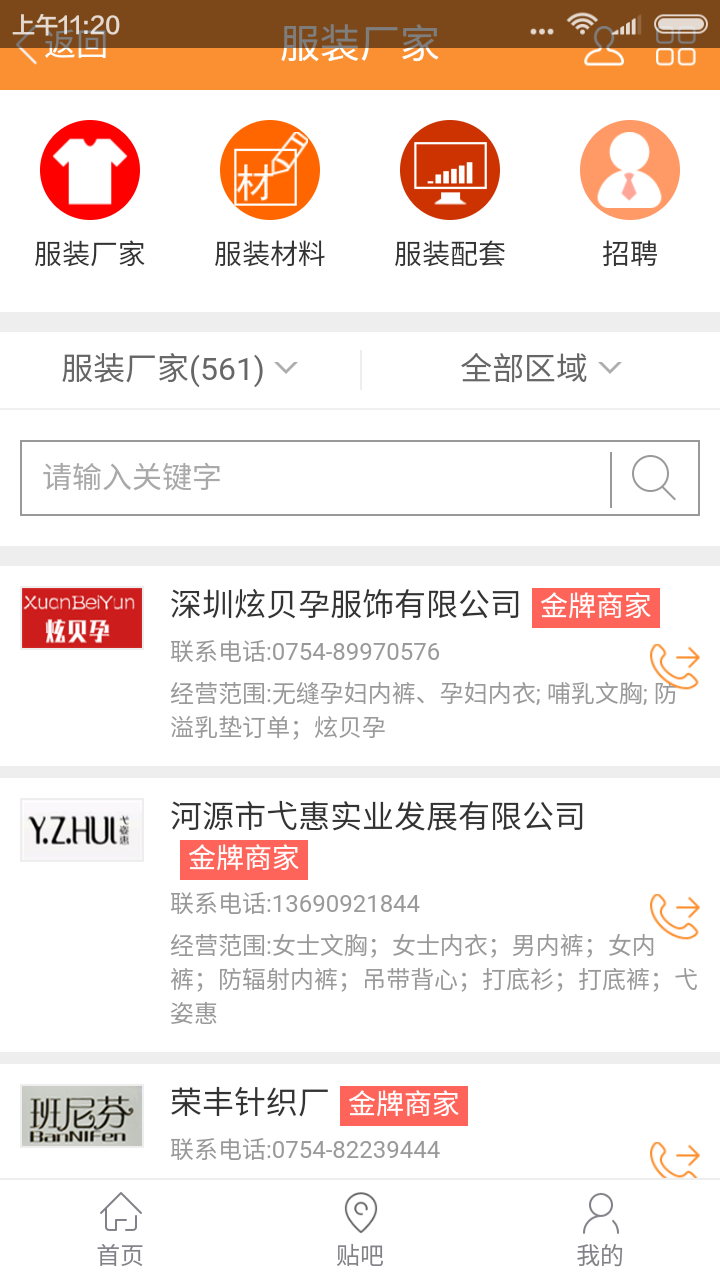The height and width of the screenshot is (1280, 720).
Task: Open the grid menu icon in the header
Action: (675, 46)
